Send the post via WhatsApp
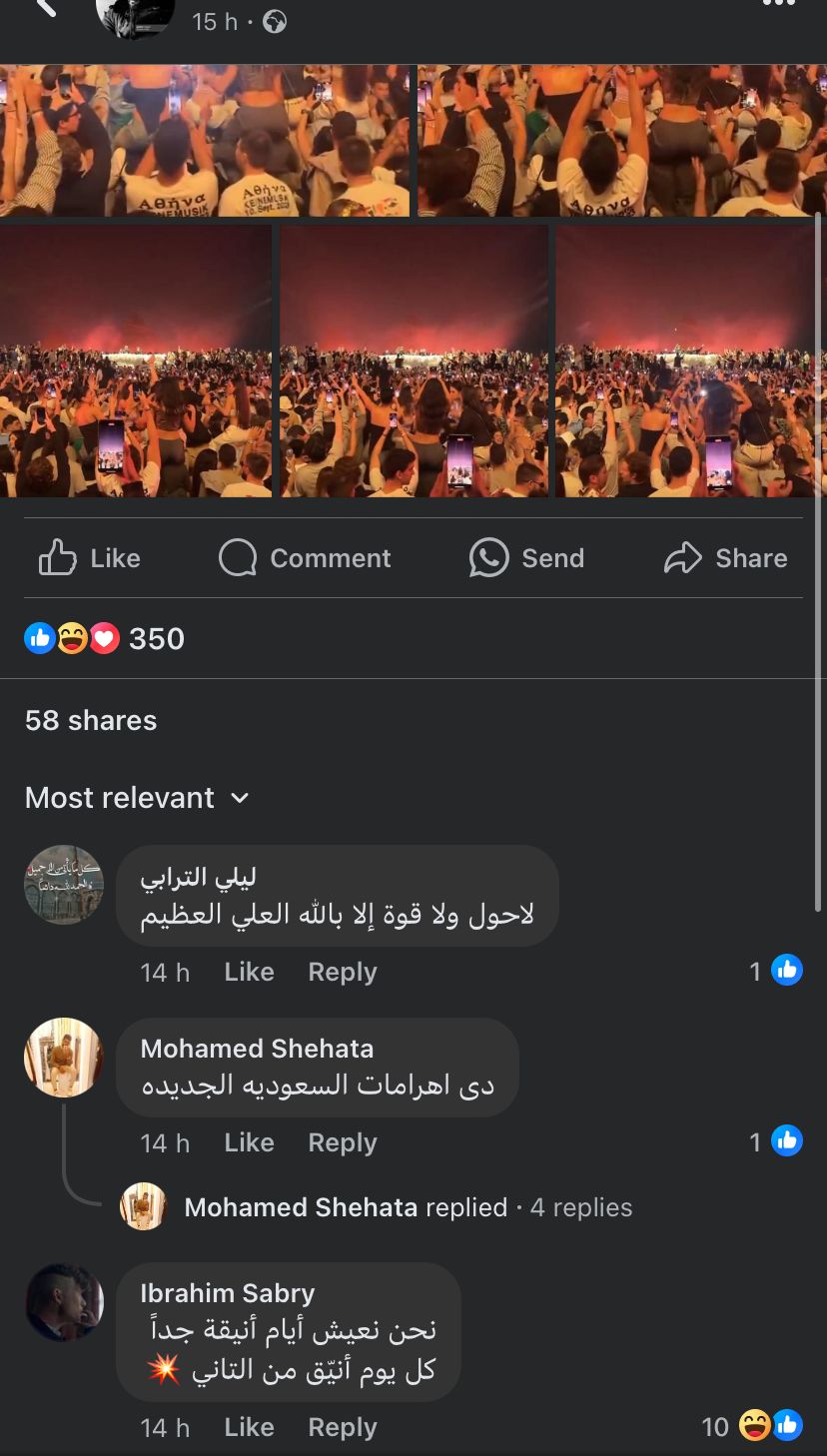This screenshot has width=827, height=1456. pos(527,558)
